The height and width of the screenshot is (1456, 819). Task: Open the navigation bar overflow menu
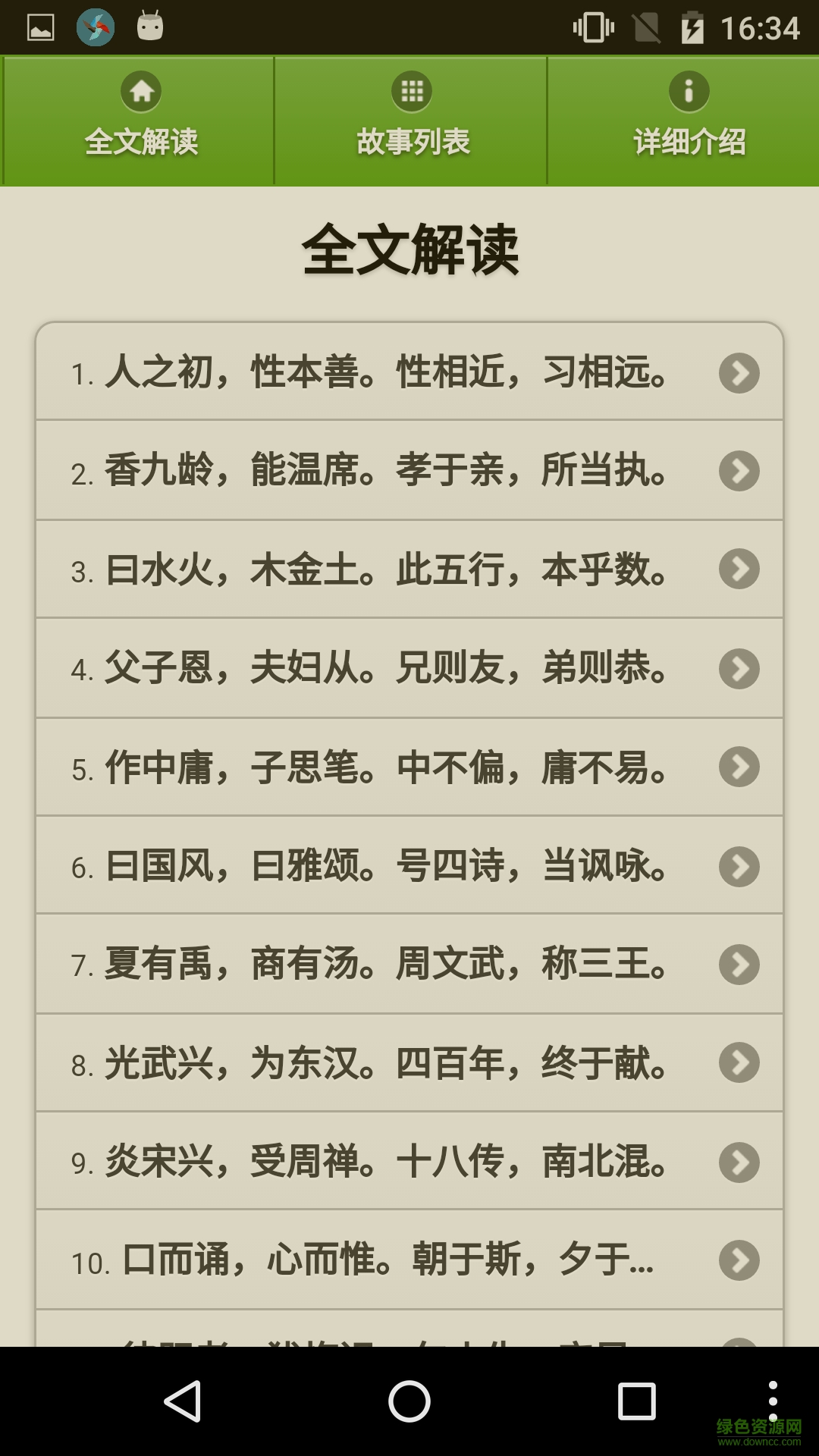772,1401
